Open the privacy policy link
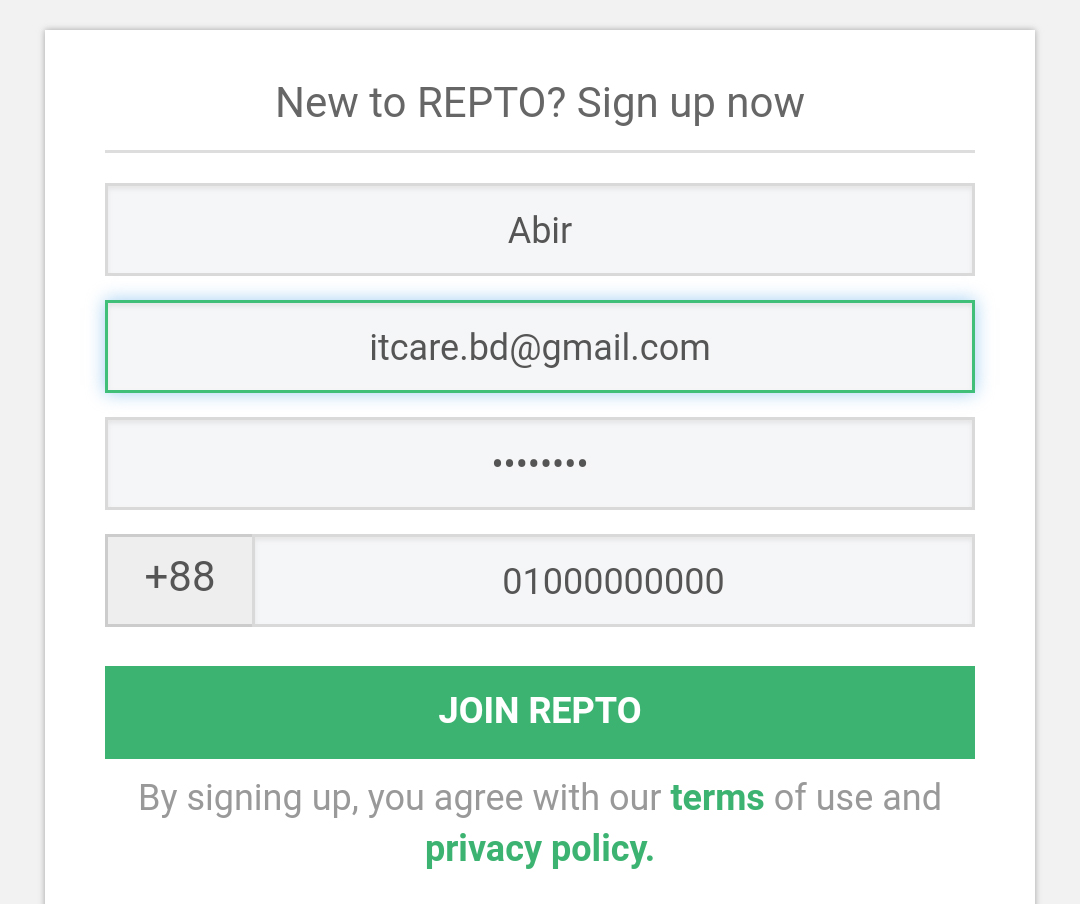 539,850
